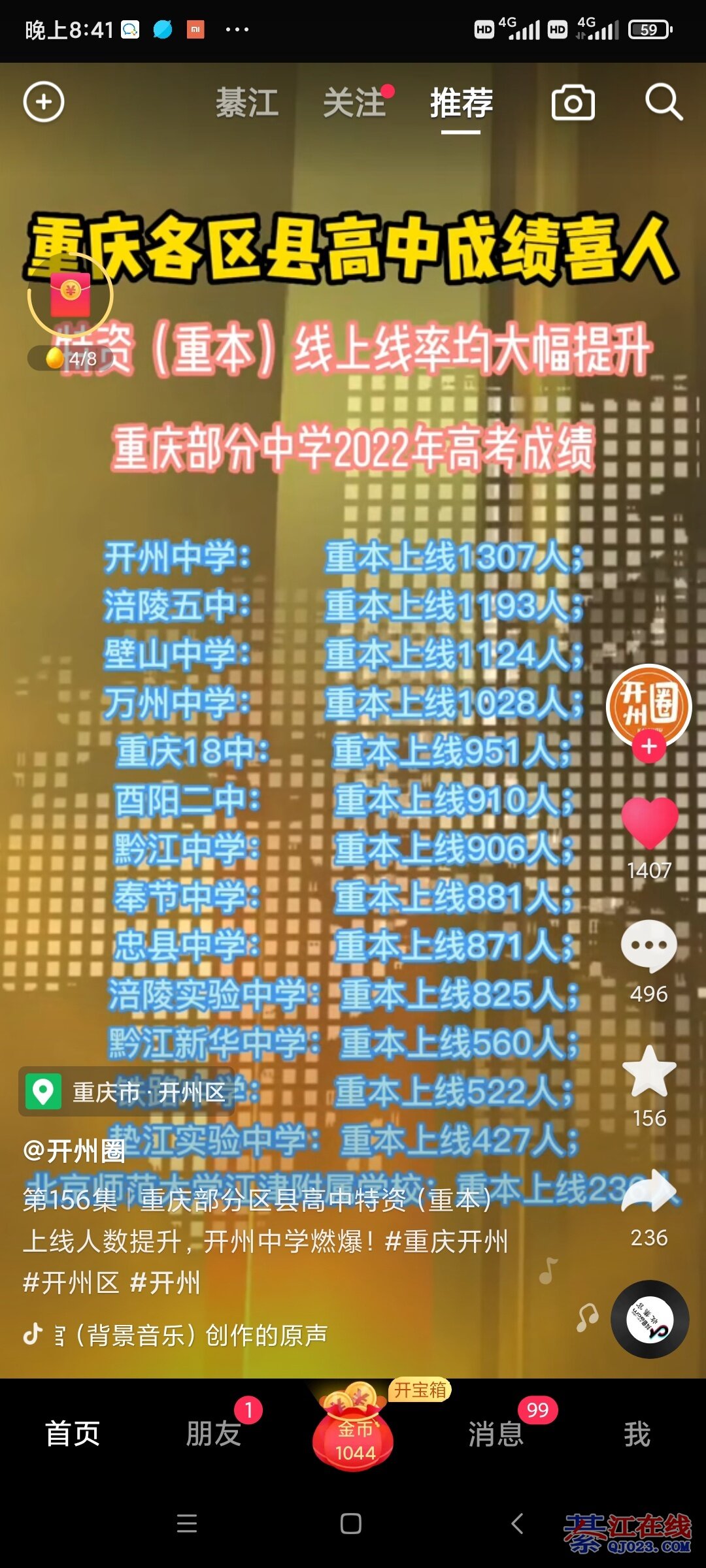Open the camera icon
The image size is (706, 1568).
573,103
